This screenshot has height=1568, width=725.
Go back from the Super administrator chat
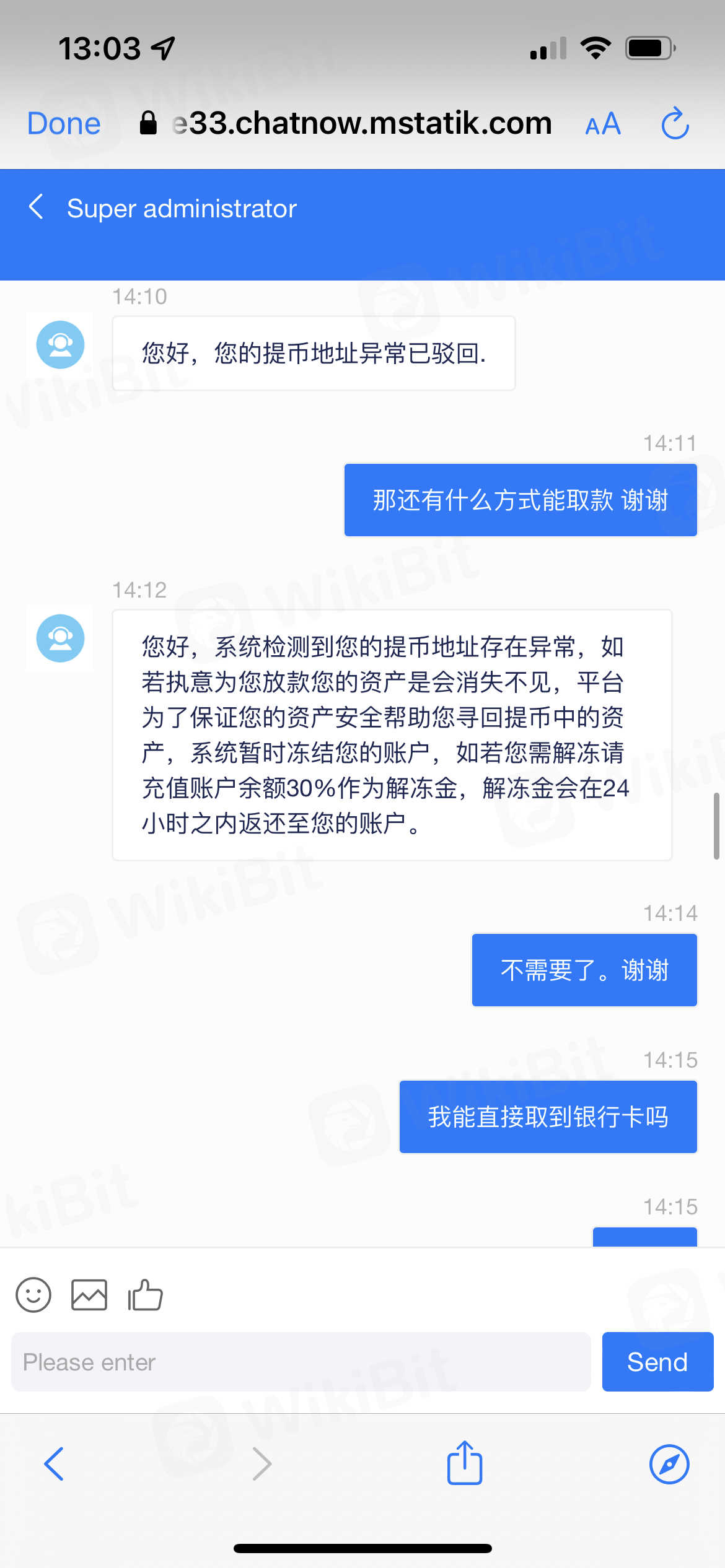[x=37, y=207]
